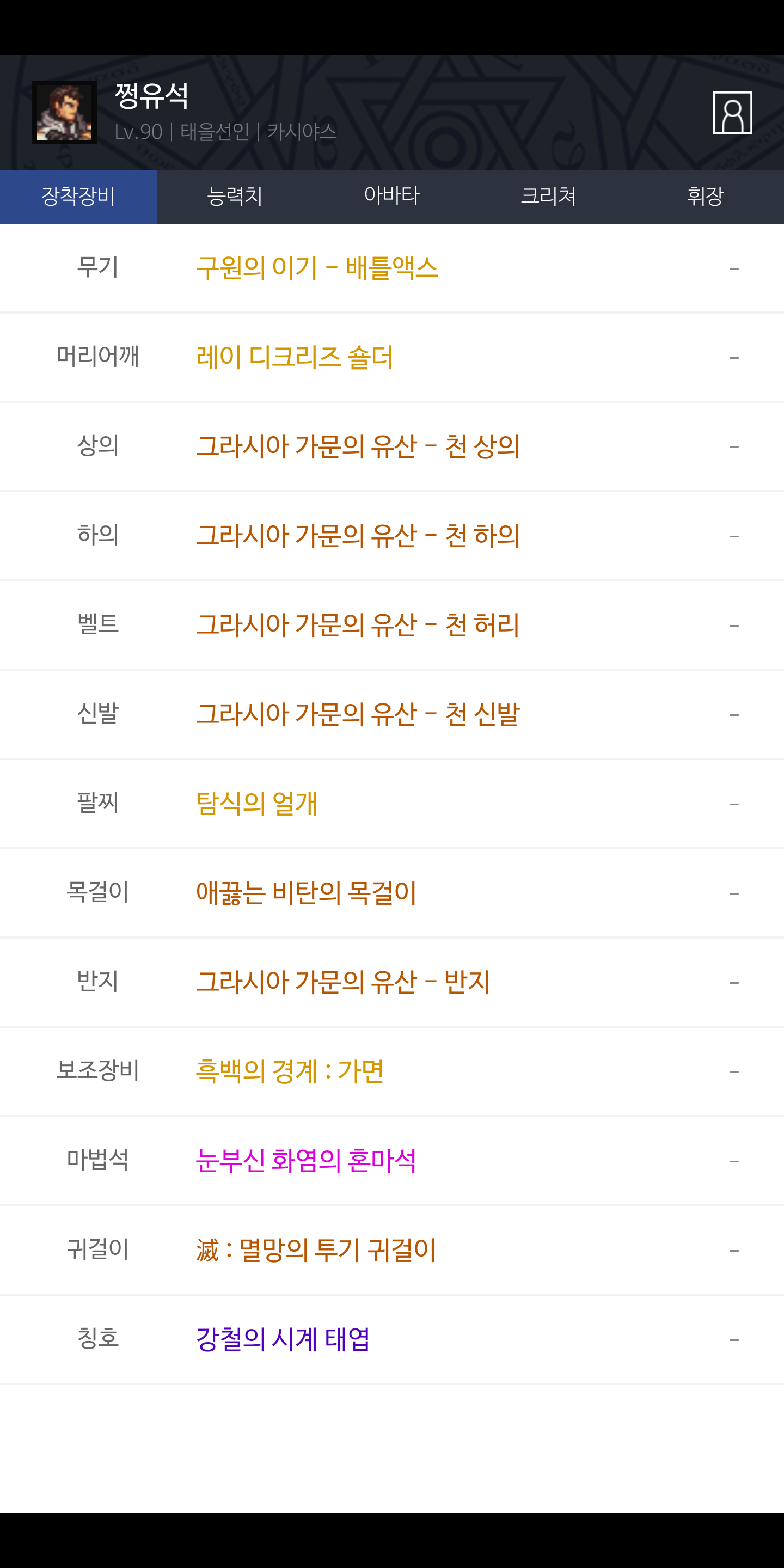
Task: Open 눈부신 화염의 혼마석 magic stone
Action: 392,1161
